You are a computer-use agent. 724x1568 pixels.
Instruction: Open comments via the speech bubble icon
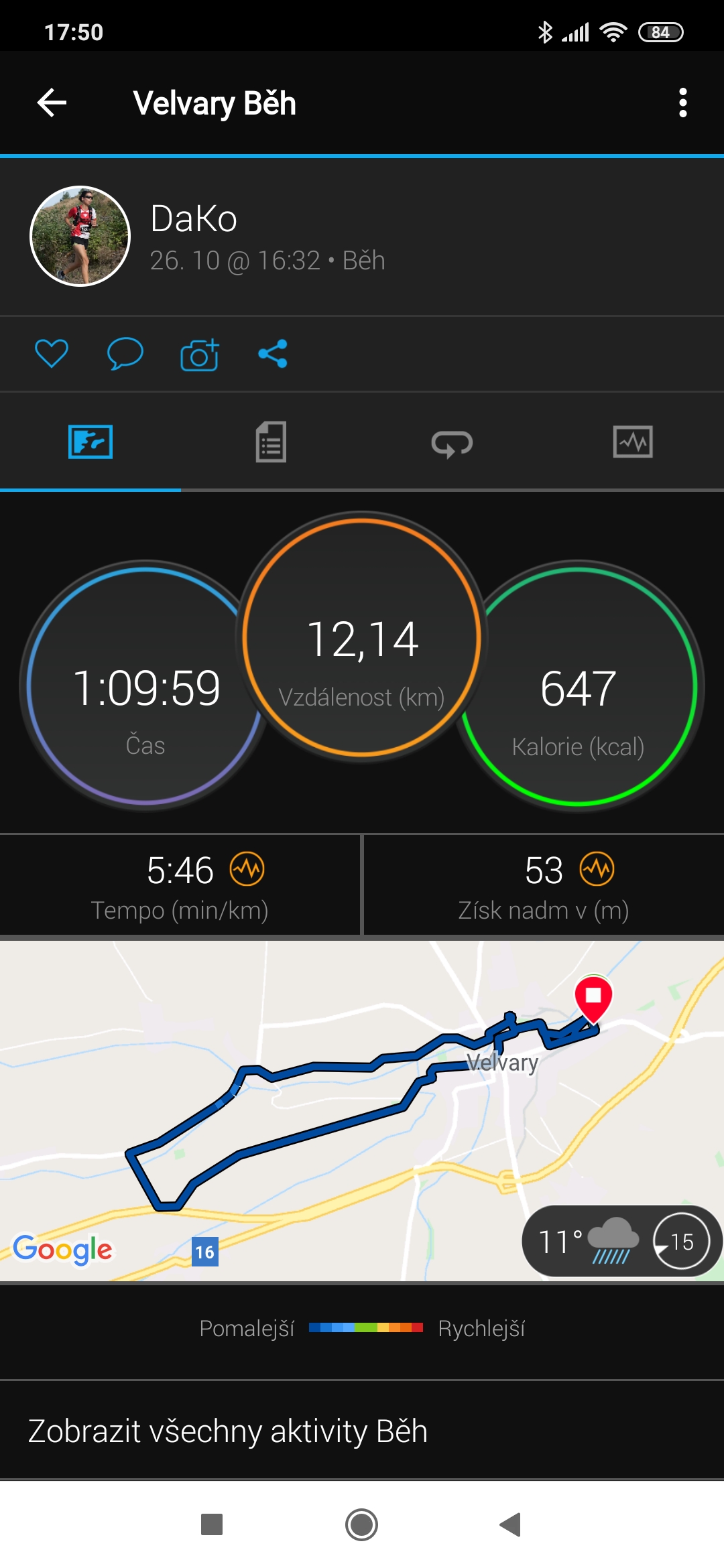(x=125, y=354)
